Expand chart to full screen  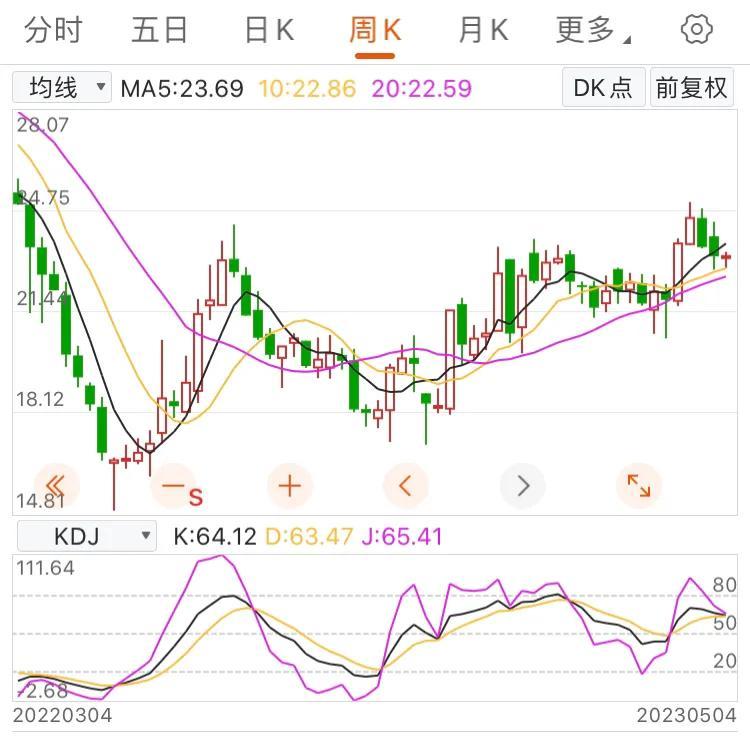(638, 487)
